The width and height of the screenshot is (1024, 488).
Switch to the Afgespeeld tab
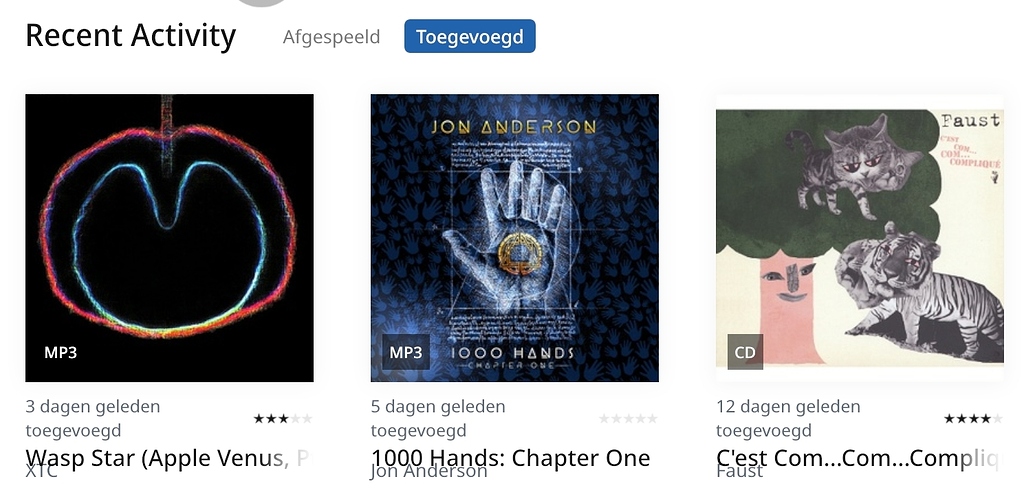pos(331,37)
